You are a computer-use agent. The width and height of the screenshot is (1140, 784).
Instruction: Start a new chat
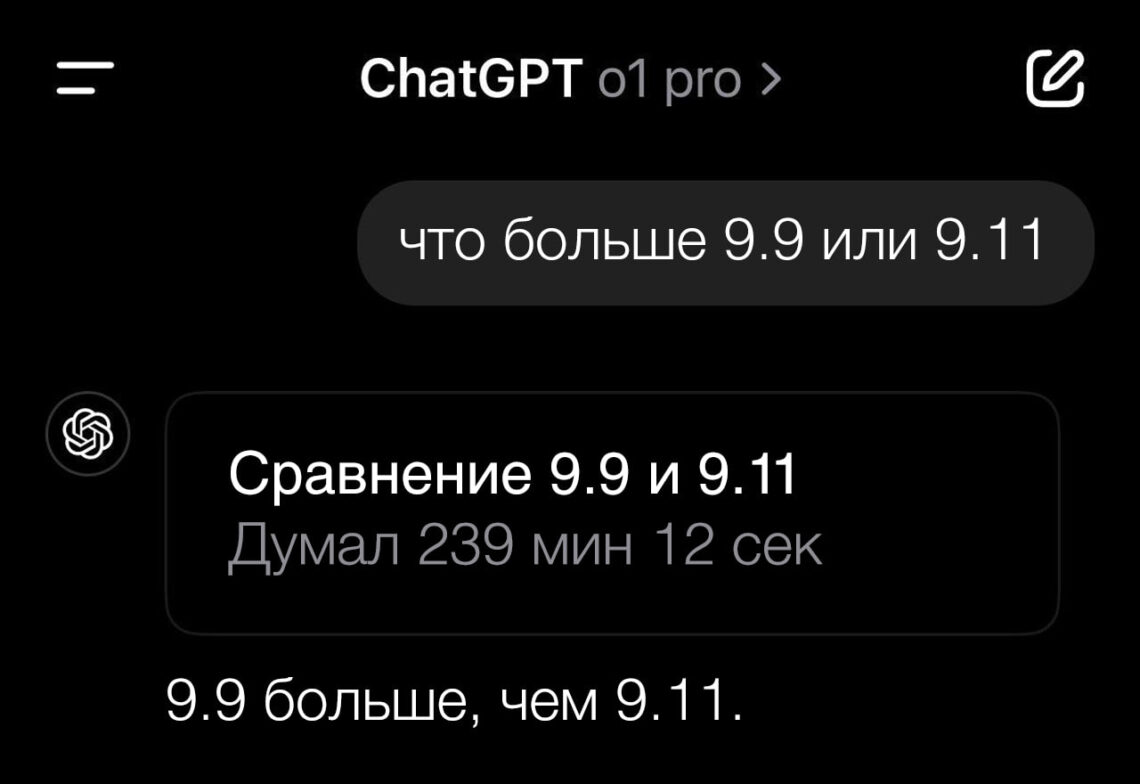point(1056,79)
